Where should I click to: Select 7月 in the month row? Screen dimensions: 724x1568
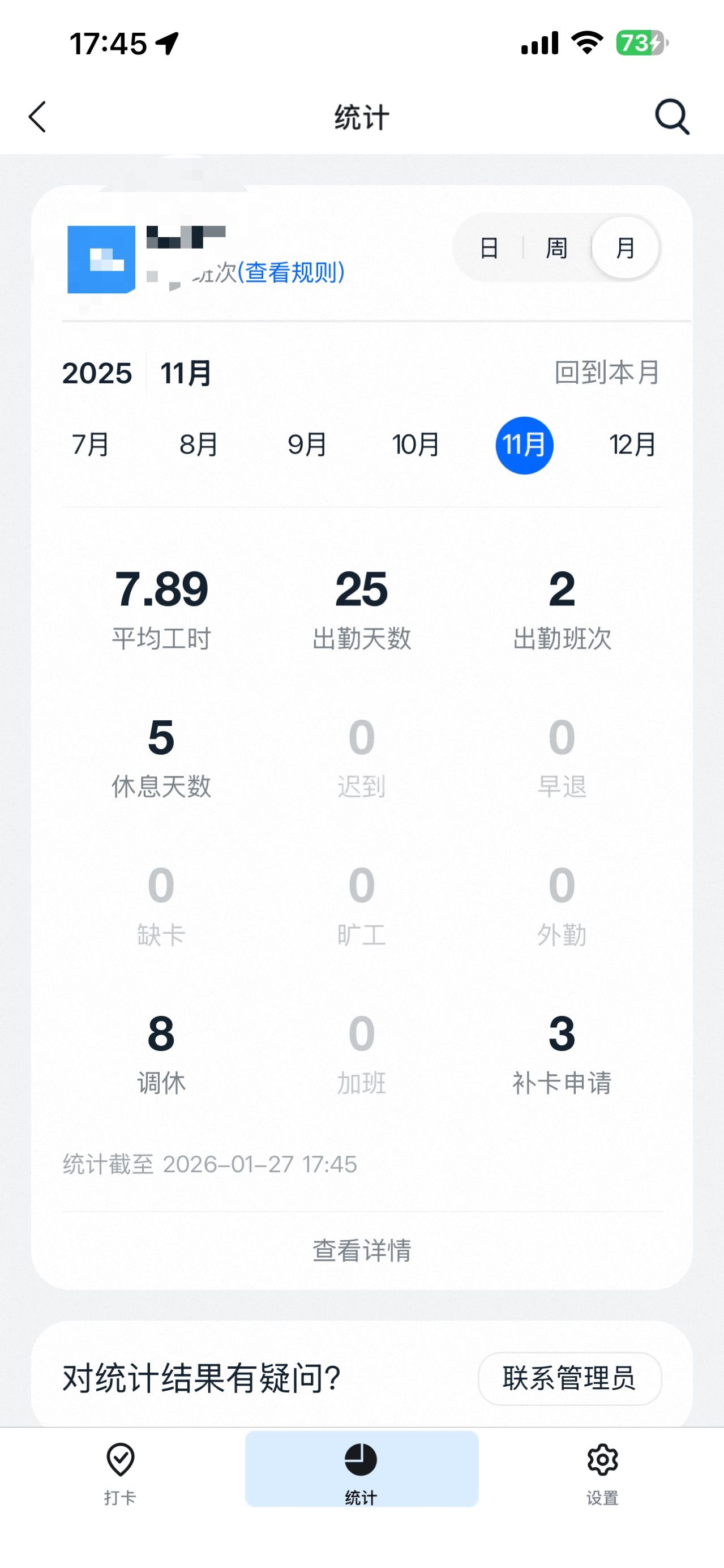click(91, 445)
